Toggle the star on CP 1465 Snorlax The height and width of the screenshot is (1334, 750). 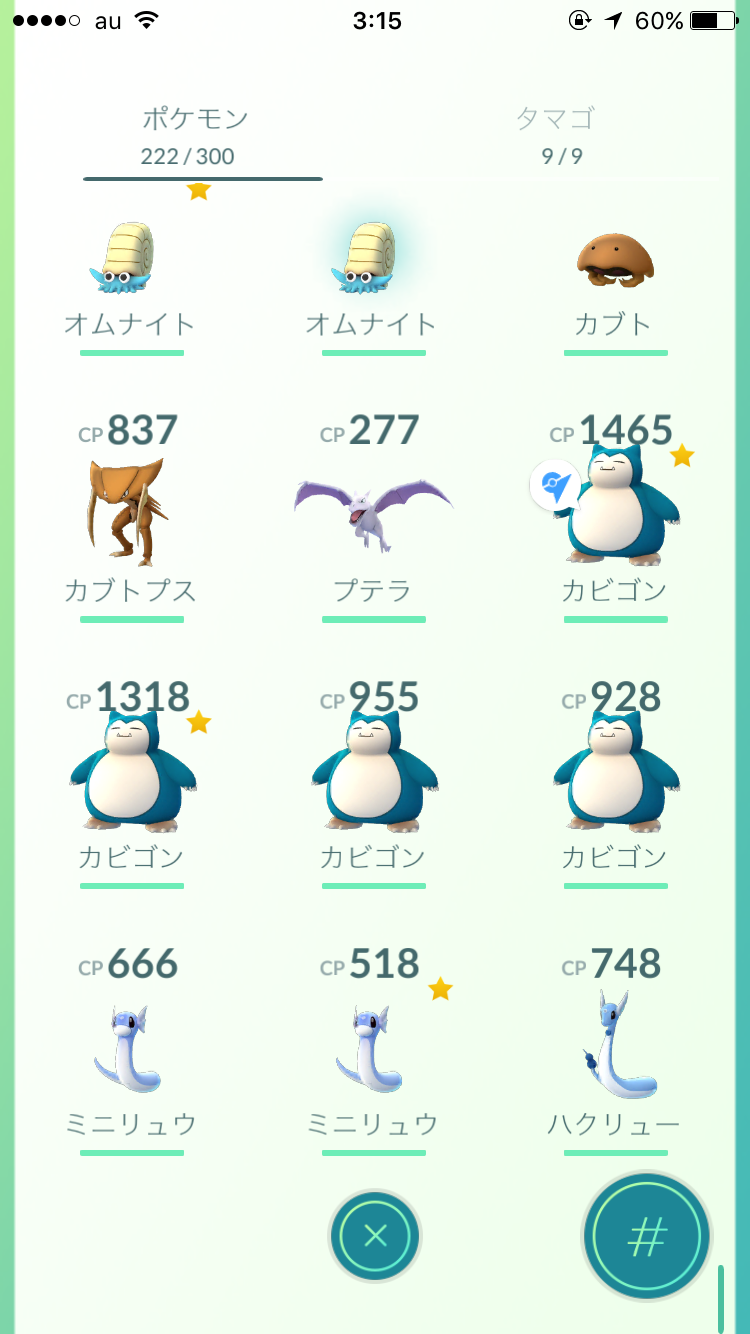[x=682, y=457]
